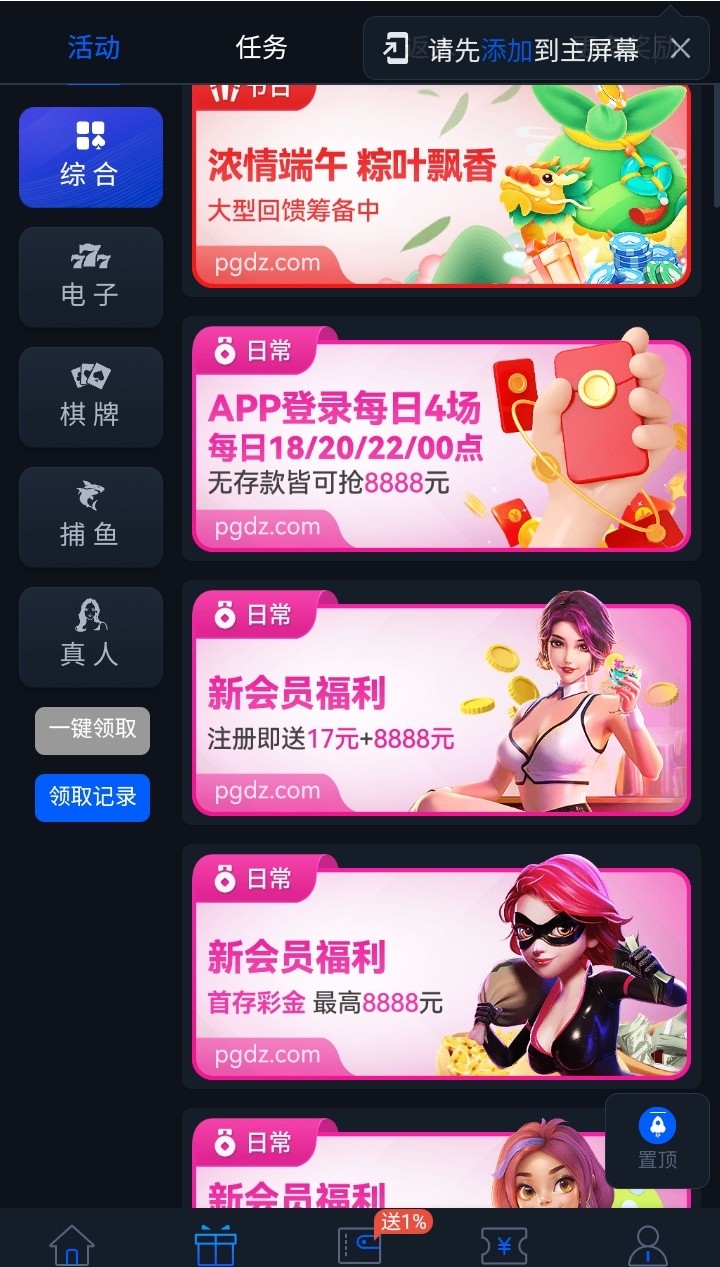720x1267 pixels.
Task: Select the 真人 category
Action: [x=90, y=637]
